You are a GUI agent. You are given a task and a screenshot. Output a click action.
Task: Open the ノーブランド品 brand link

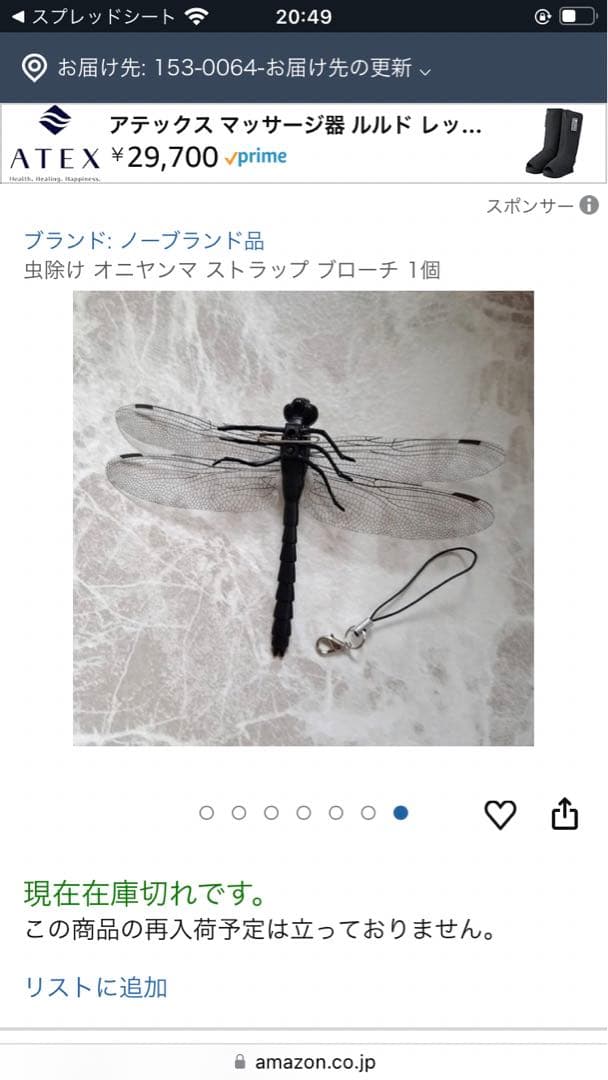click(144, 240)
